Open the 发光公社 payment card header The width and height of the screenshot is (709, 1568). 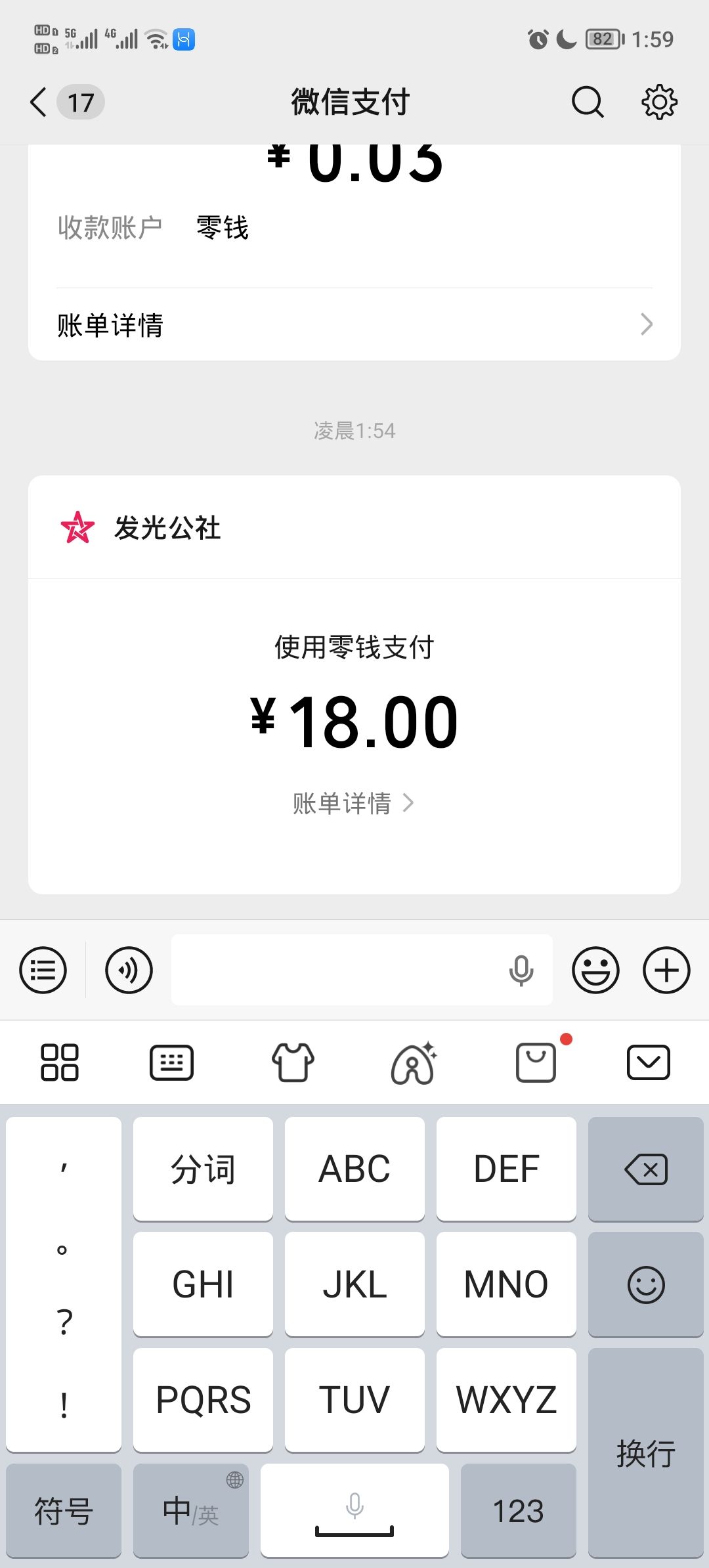tap(354, 528)
